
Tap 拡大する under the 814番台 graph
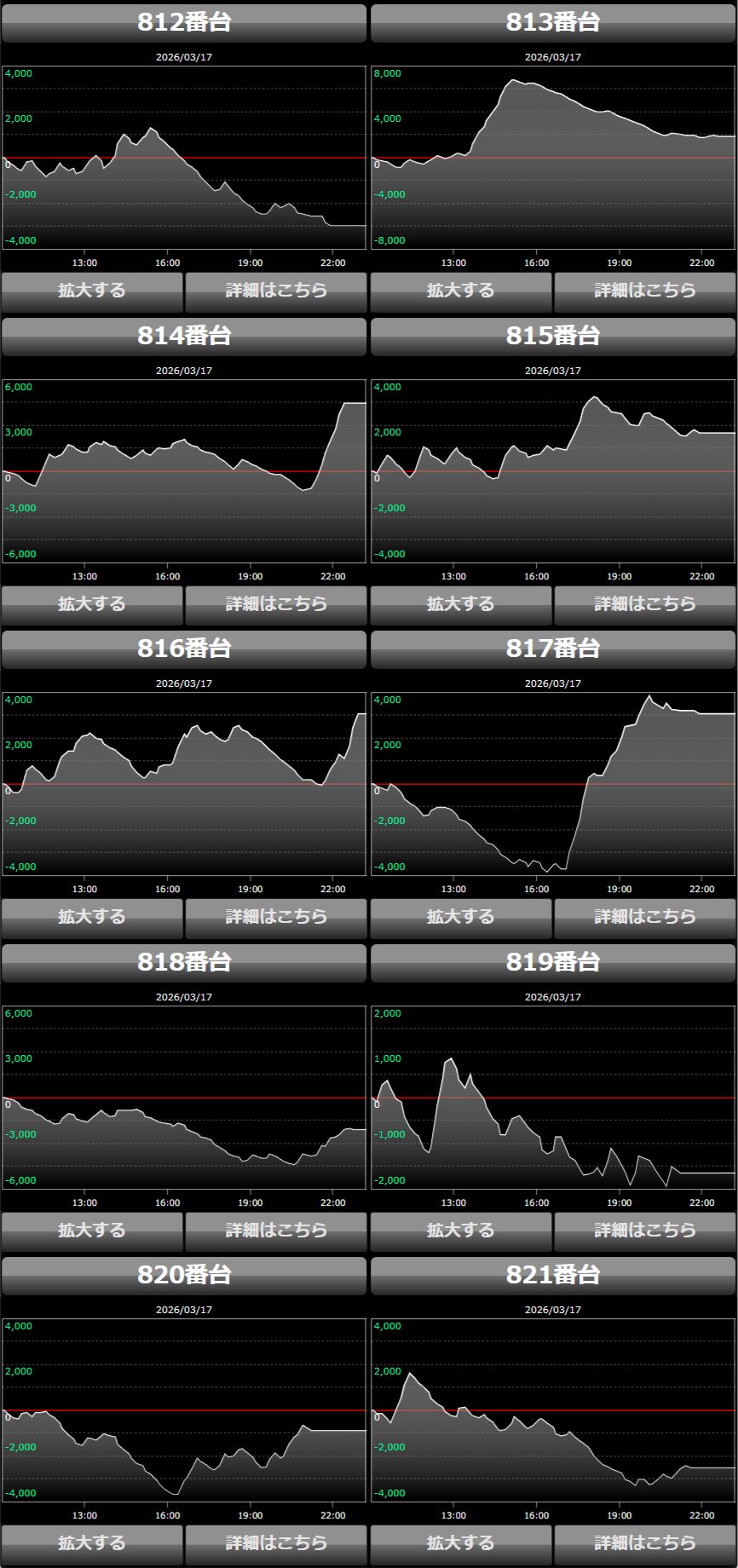point(92,604)
